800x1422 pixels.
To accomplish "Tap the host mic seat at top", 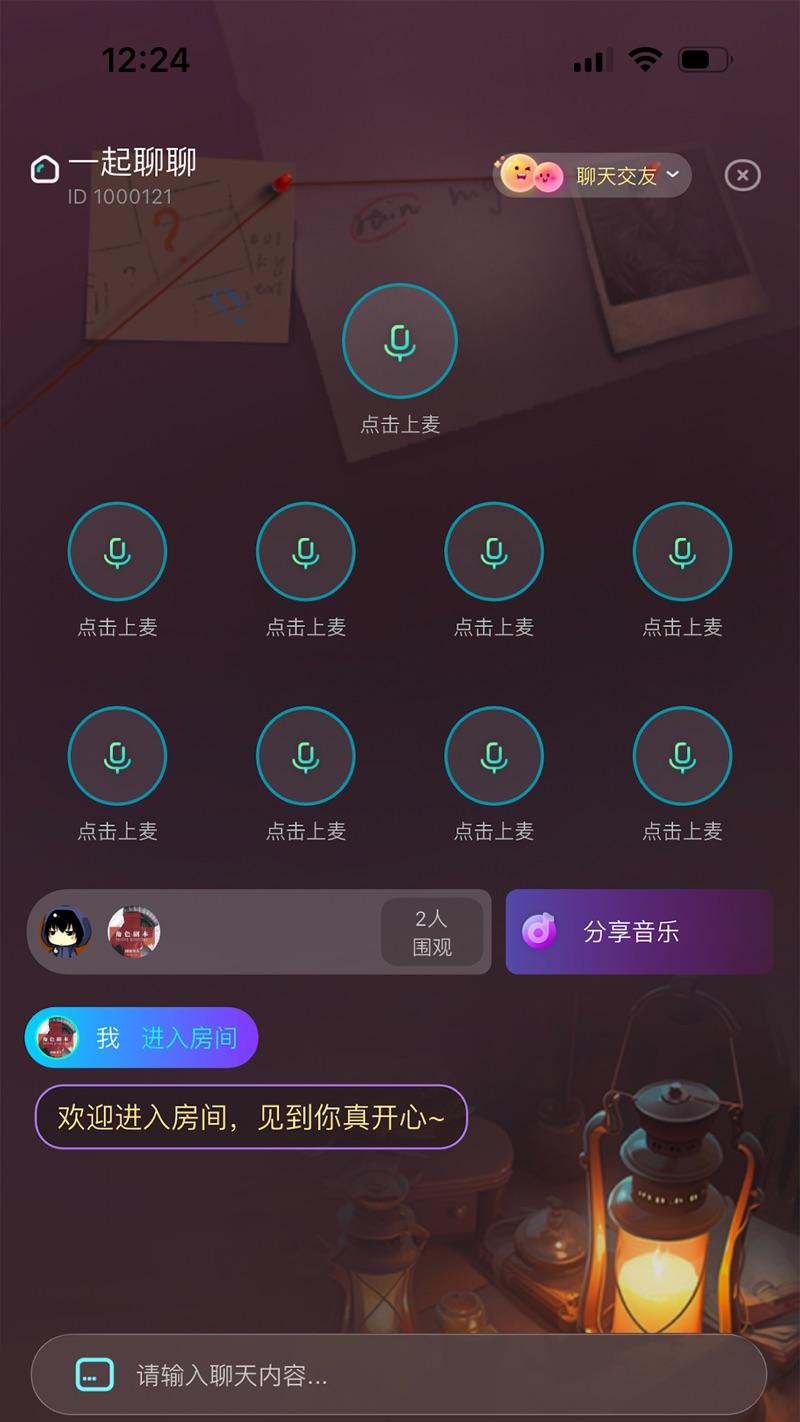I will [x=400, y=341].
